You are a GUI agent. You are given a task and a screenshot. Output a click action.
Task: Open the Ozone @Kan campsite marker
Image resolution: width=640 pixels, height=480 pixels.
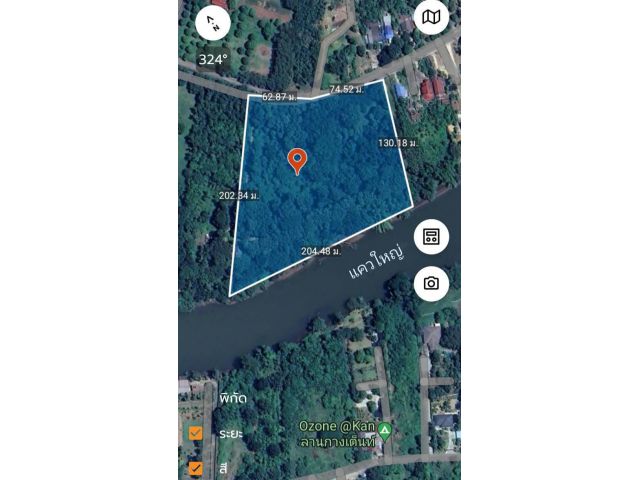pos(385,432)
